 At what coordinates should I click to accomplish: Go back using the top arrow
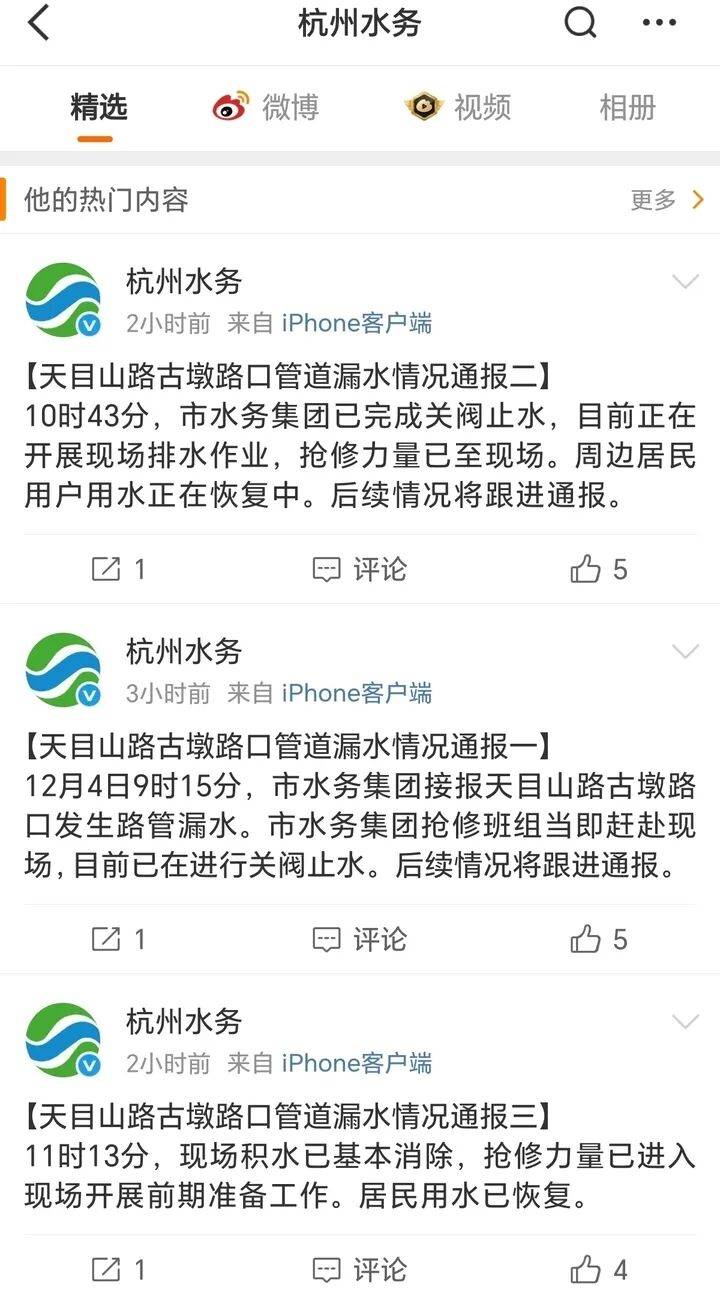tap(38, 23)
